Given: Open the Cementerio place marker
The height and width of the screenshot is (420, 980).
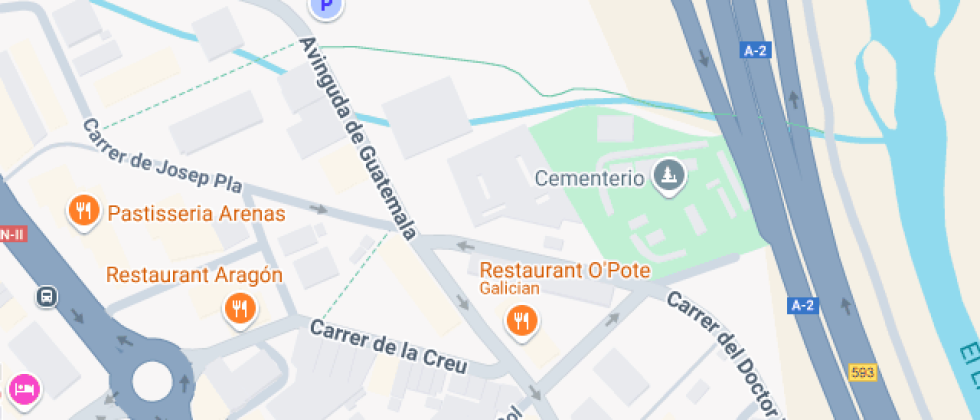Looking at the screenshot, I should pos(669,176).
